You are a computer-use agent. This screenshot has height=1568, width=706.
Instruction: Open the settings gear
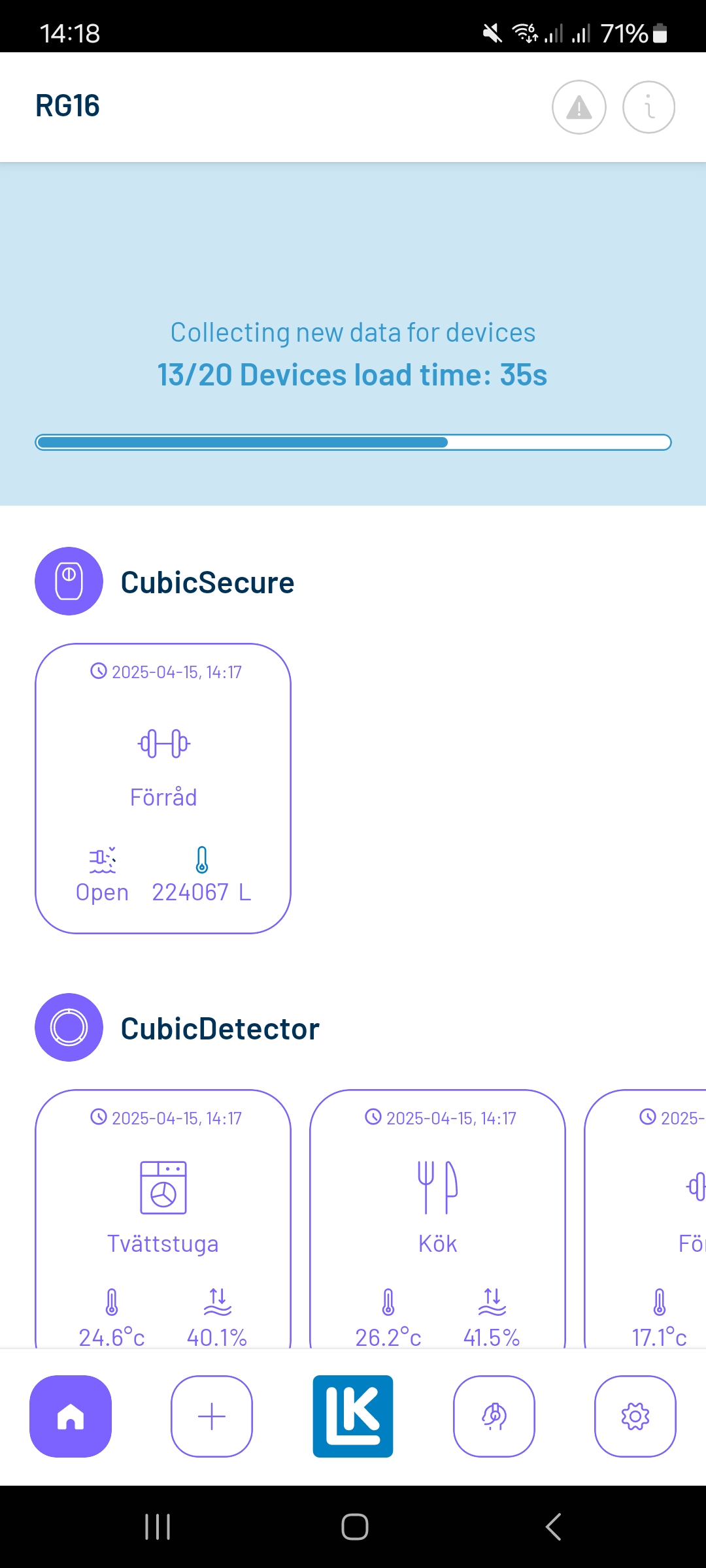coord(635,1416)
